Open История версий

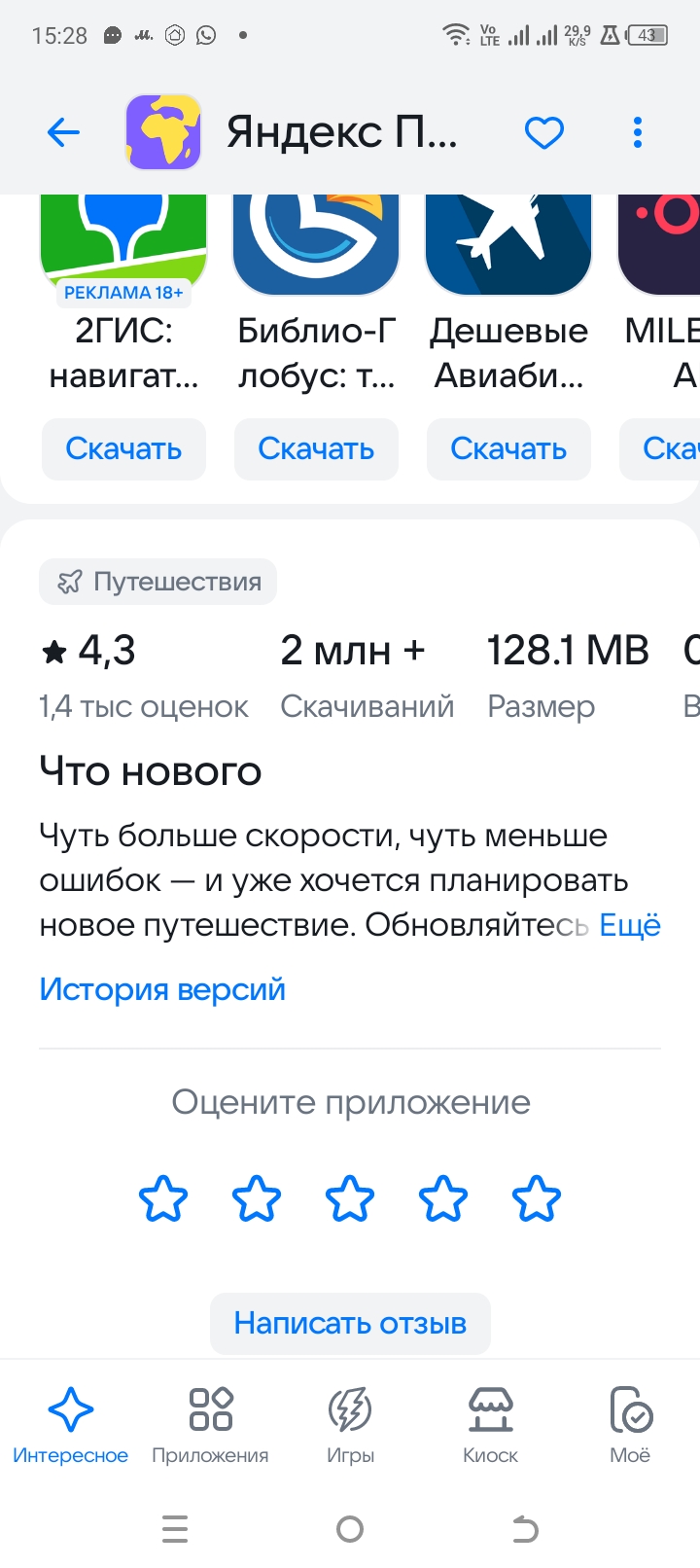click(x=162, y=989)
